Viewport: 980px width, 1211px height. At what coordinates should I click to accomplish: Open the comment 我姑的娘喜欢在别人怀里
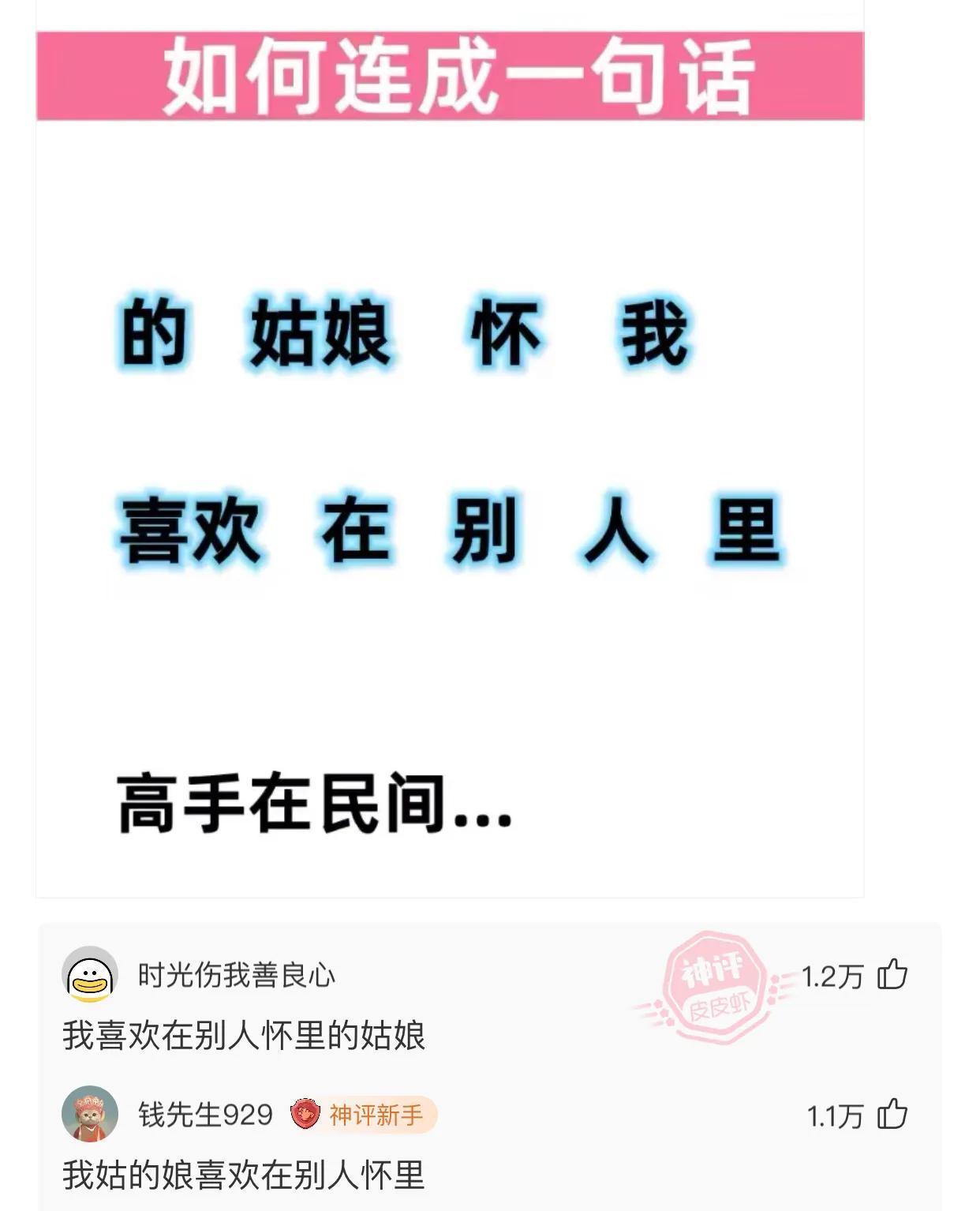point(244,1174)
